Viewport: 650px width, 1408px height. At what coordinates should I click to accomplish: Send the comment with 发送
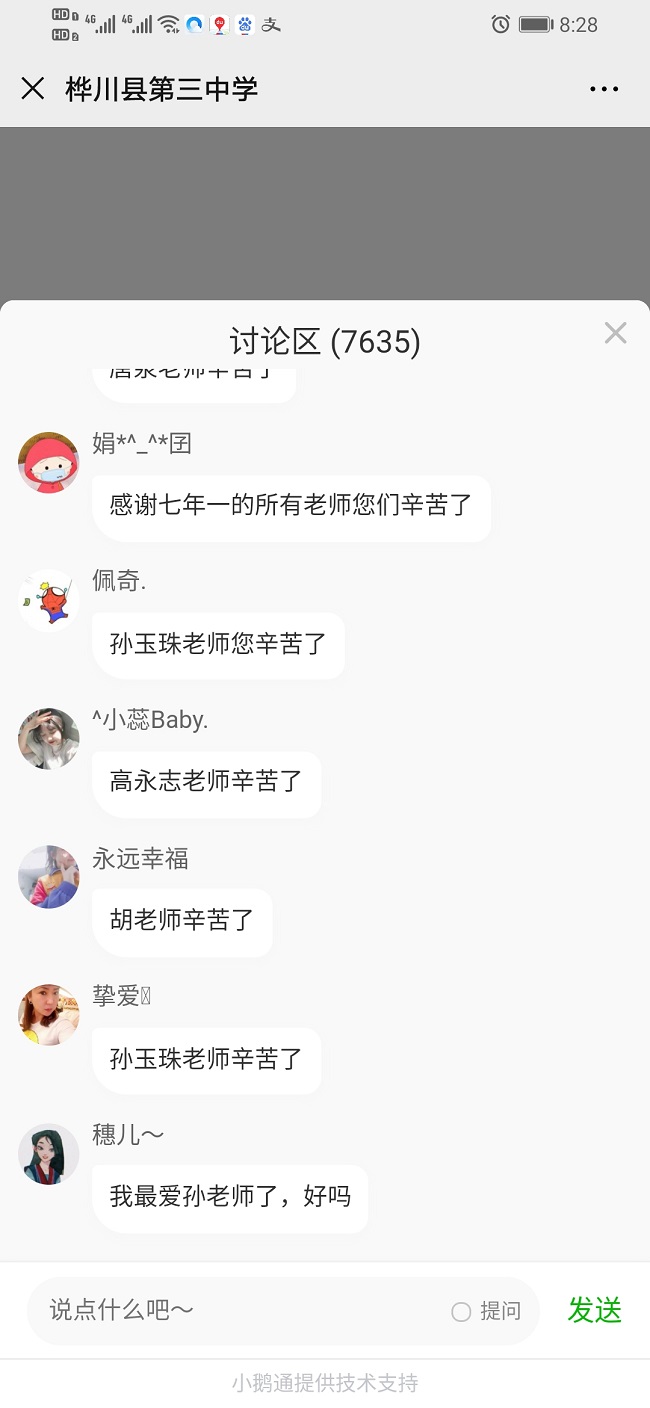(595, 1310)
